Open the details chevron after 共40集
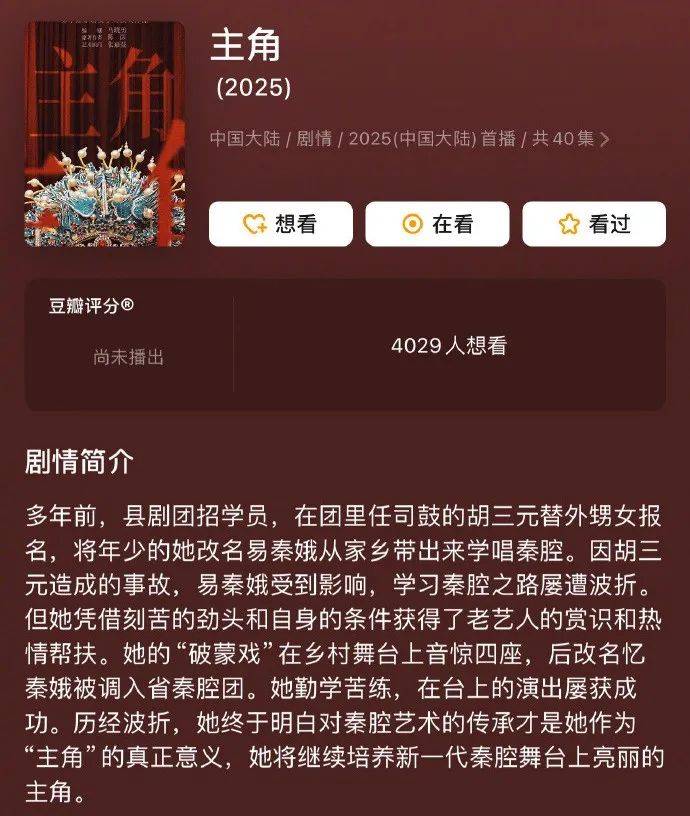 (605, 139)
